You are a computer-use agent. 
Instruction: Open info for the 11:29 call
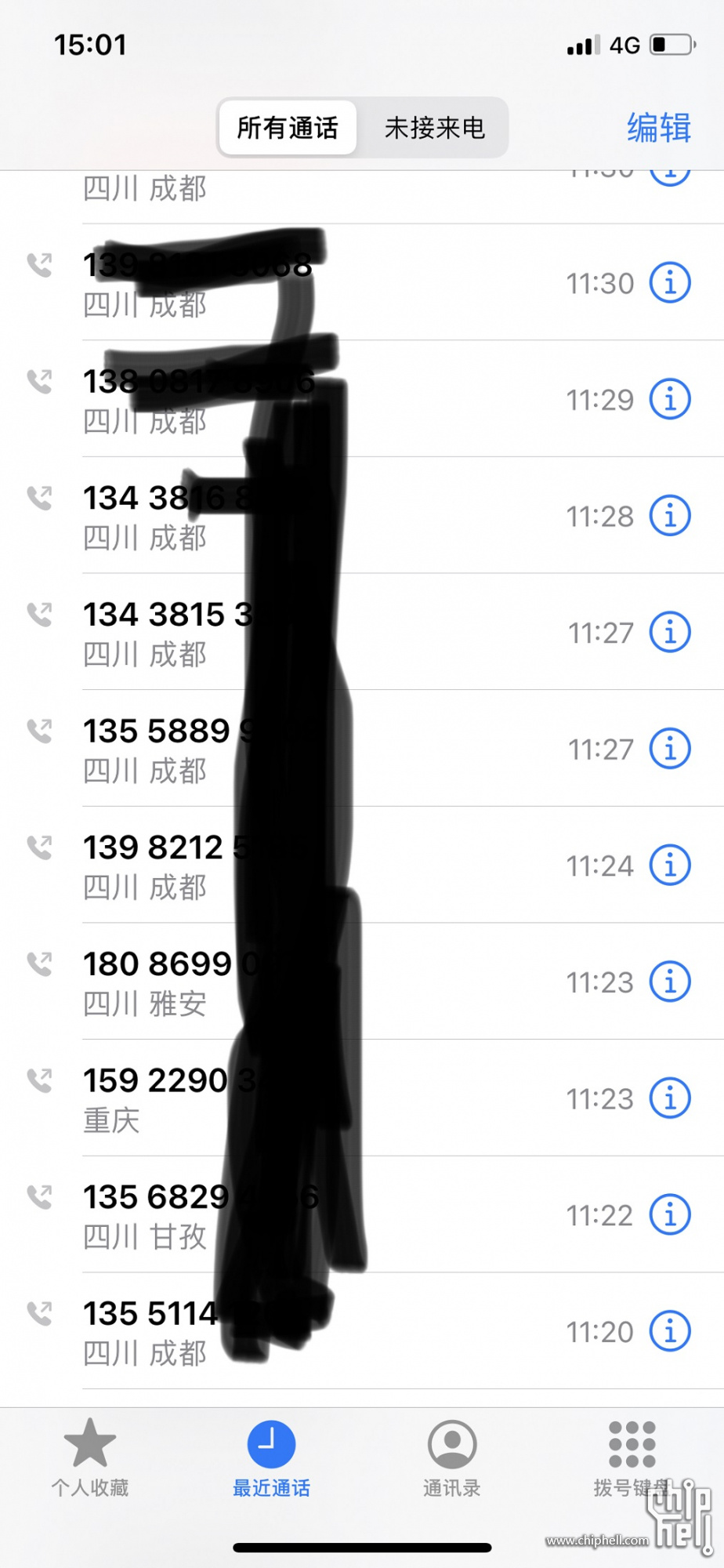(x=670, y=399)
